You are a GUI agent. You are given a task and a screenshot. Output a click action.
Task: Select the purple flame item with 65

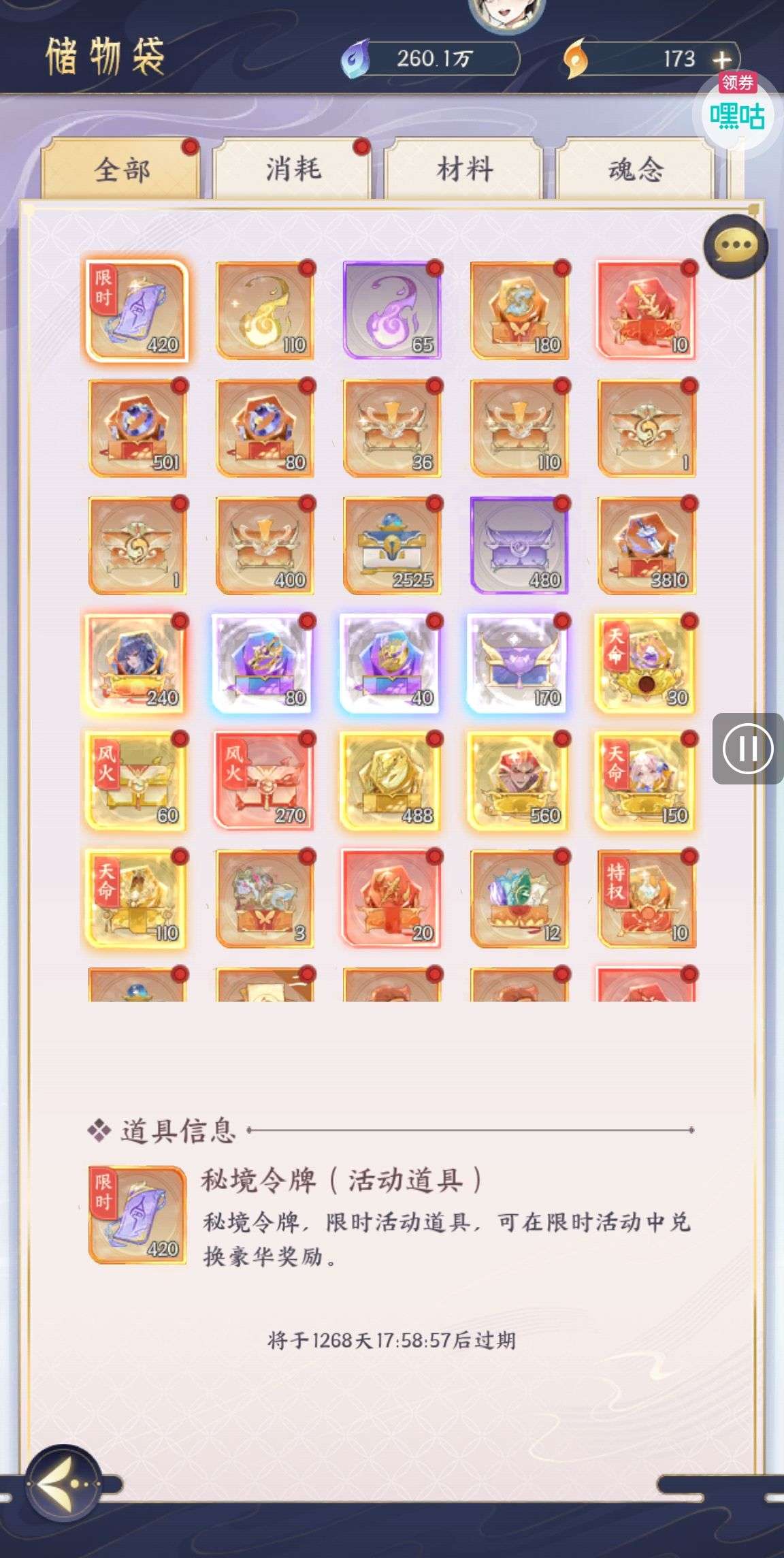click(x=392, y=311)
